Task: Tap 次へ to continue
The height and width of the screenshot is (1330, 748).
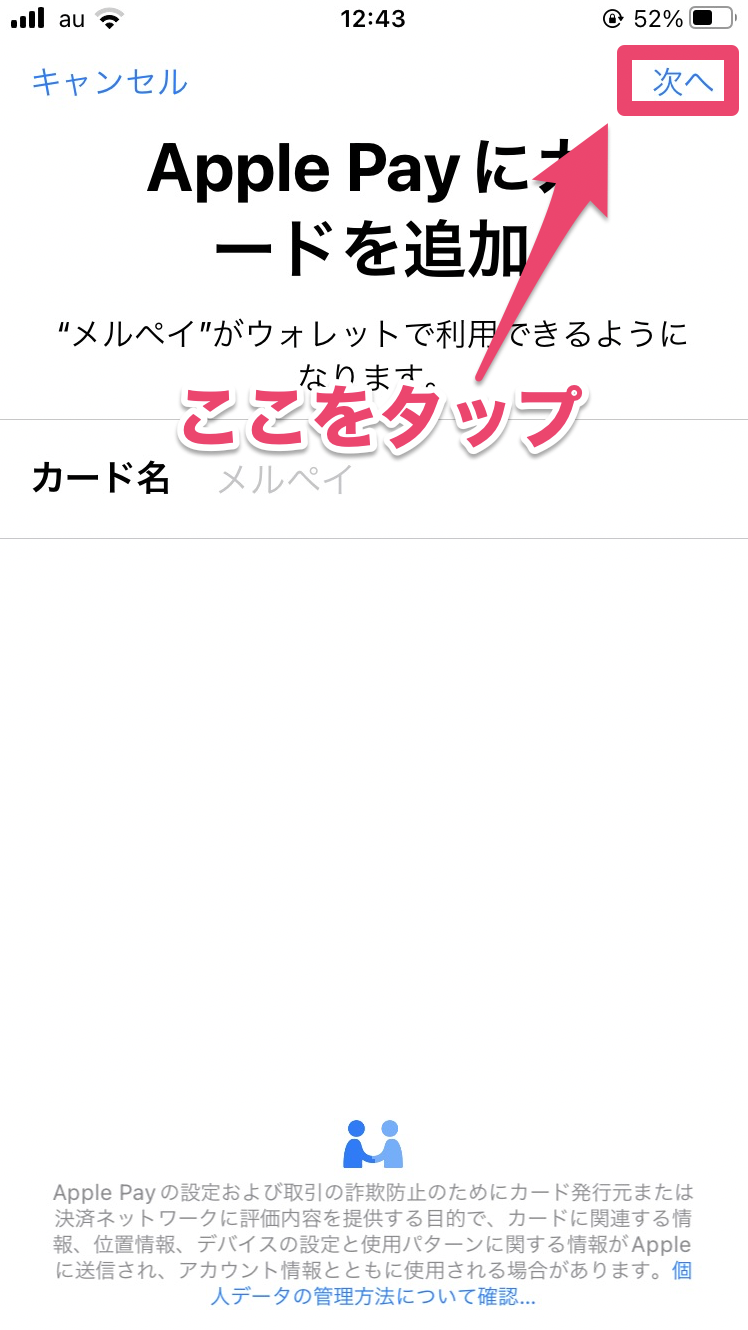Action: [x=683, y=82]
